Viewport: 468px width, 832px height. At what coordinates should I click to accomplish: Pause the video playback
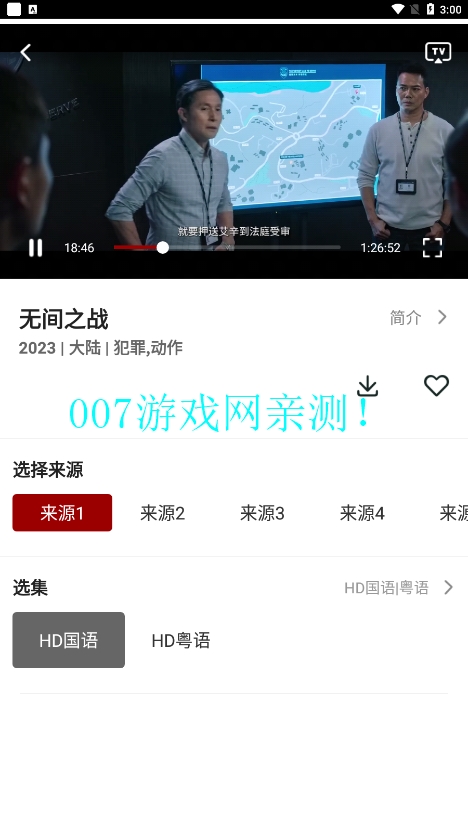[36, 248]
